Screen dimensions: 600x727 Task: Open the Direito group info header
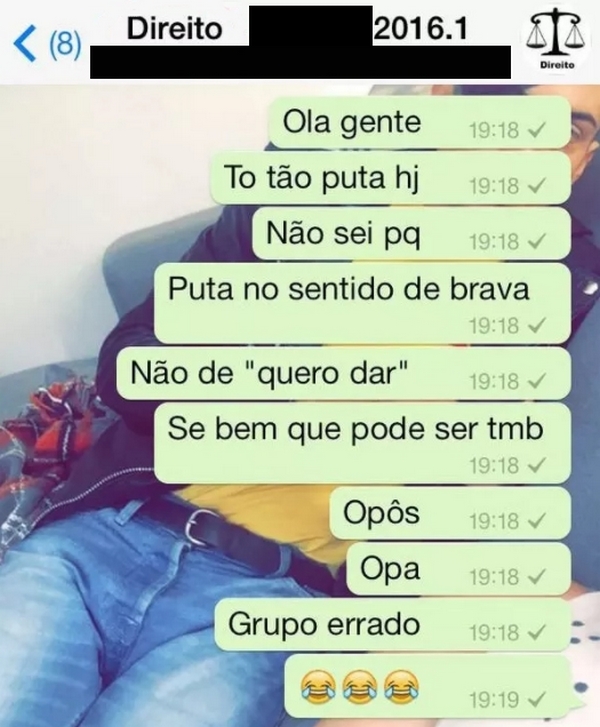pos(300,32)
